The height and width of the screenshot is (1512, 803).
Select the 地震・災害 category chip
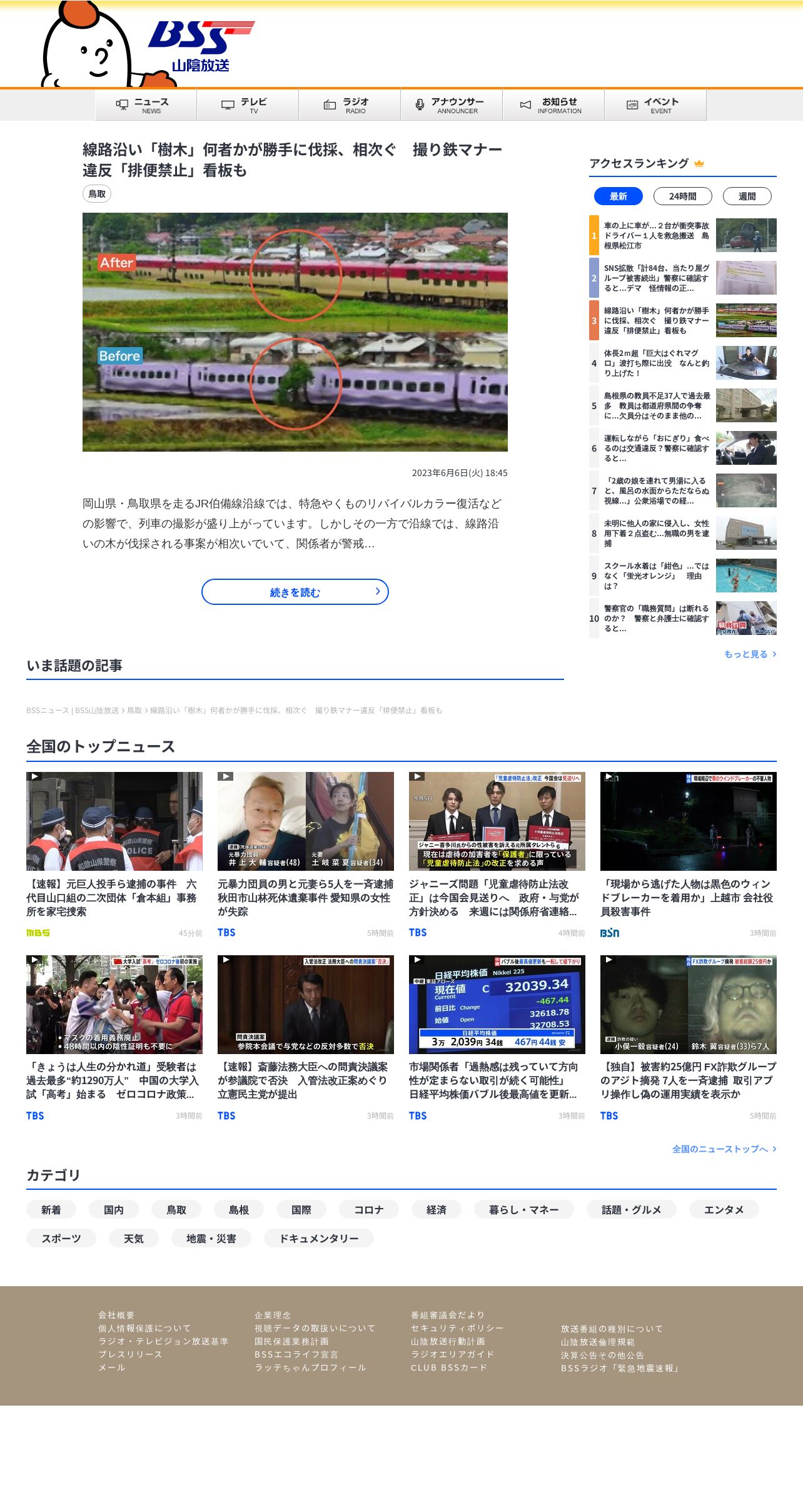(x=211, y=1239)
